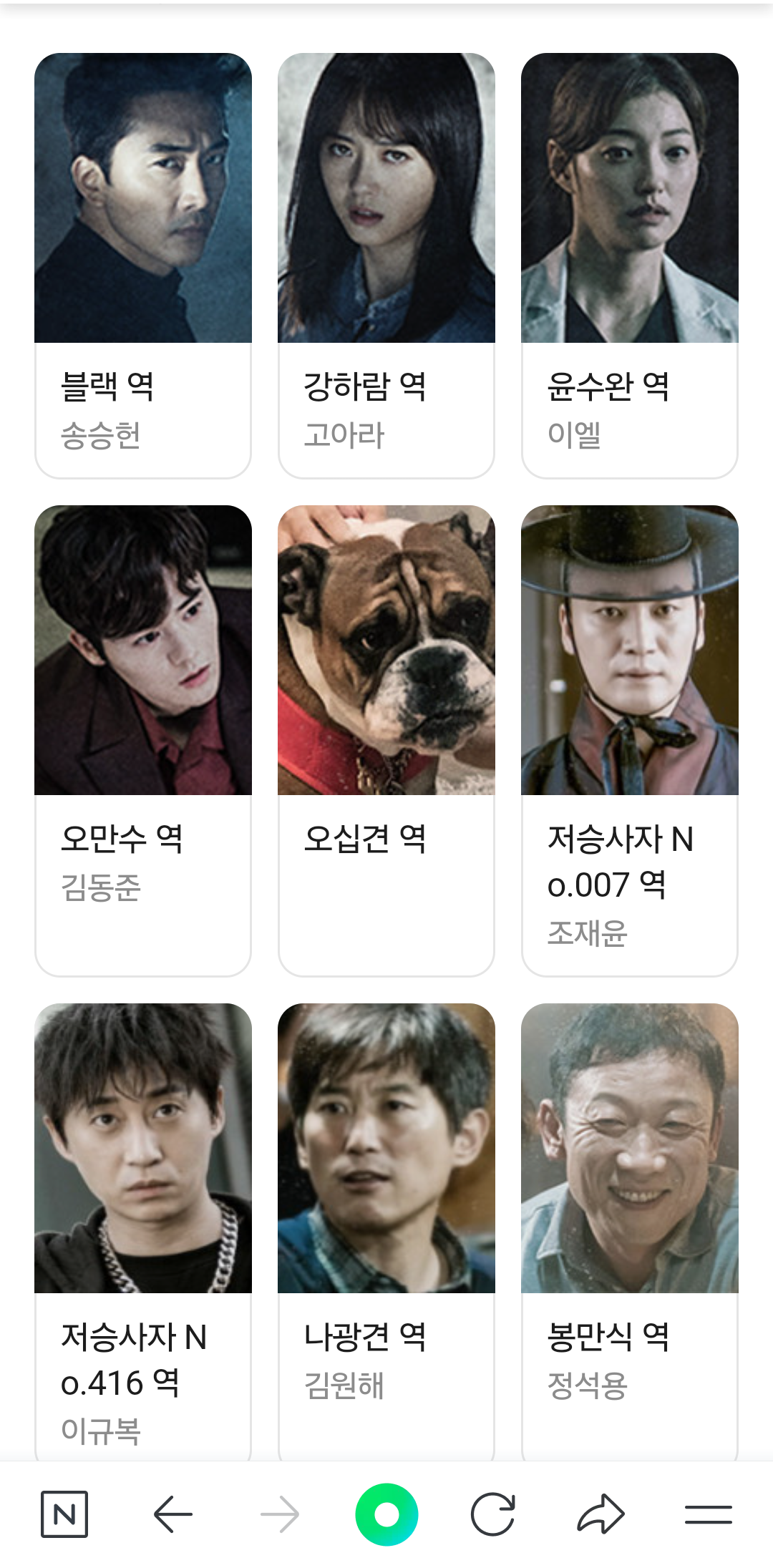773x1568 pixels.
Task: View the 나광견 역 김원해 card
Action: [x=386, y=1231]
